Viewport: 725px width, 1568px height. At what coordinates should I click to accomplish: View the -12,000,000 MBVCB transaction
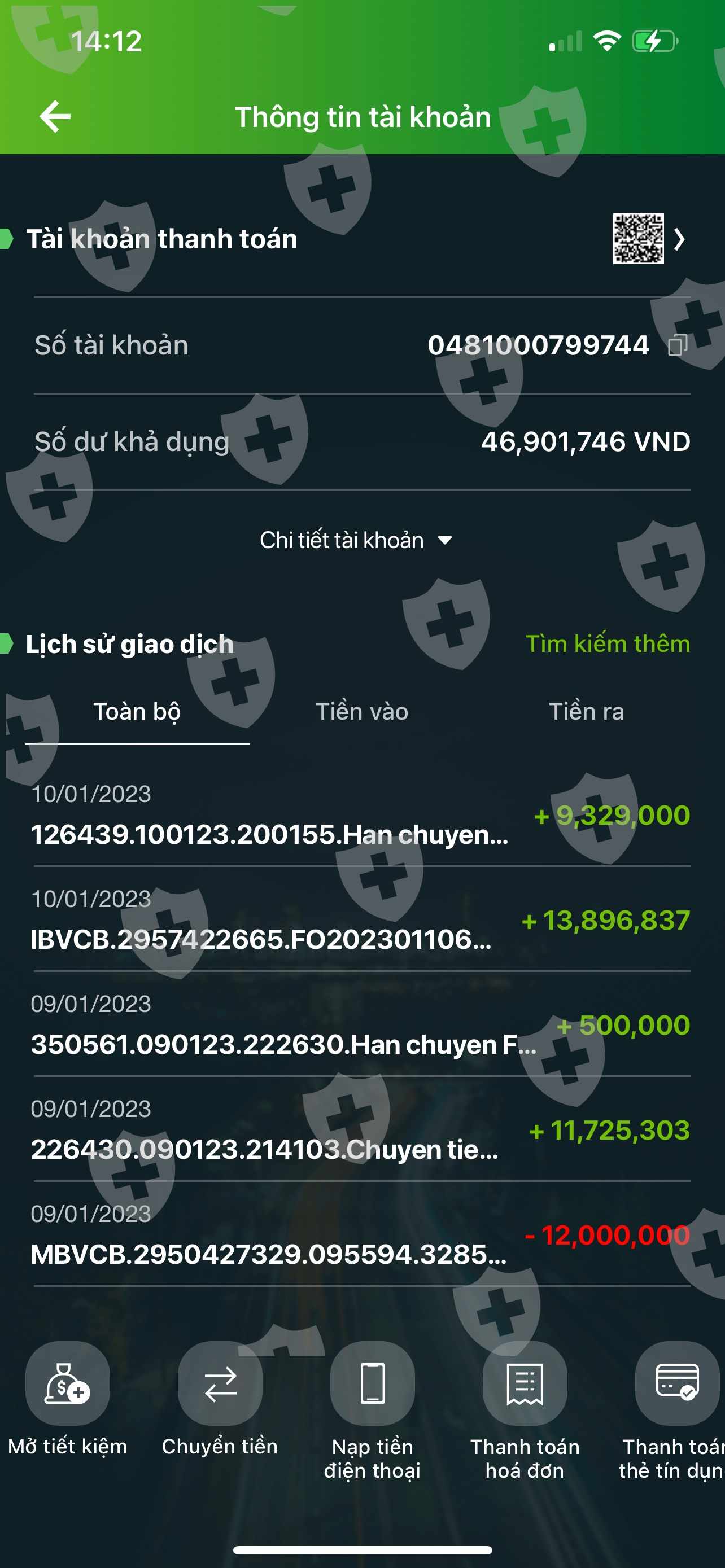361,1236
